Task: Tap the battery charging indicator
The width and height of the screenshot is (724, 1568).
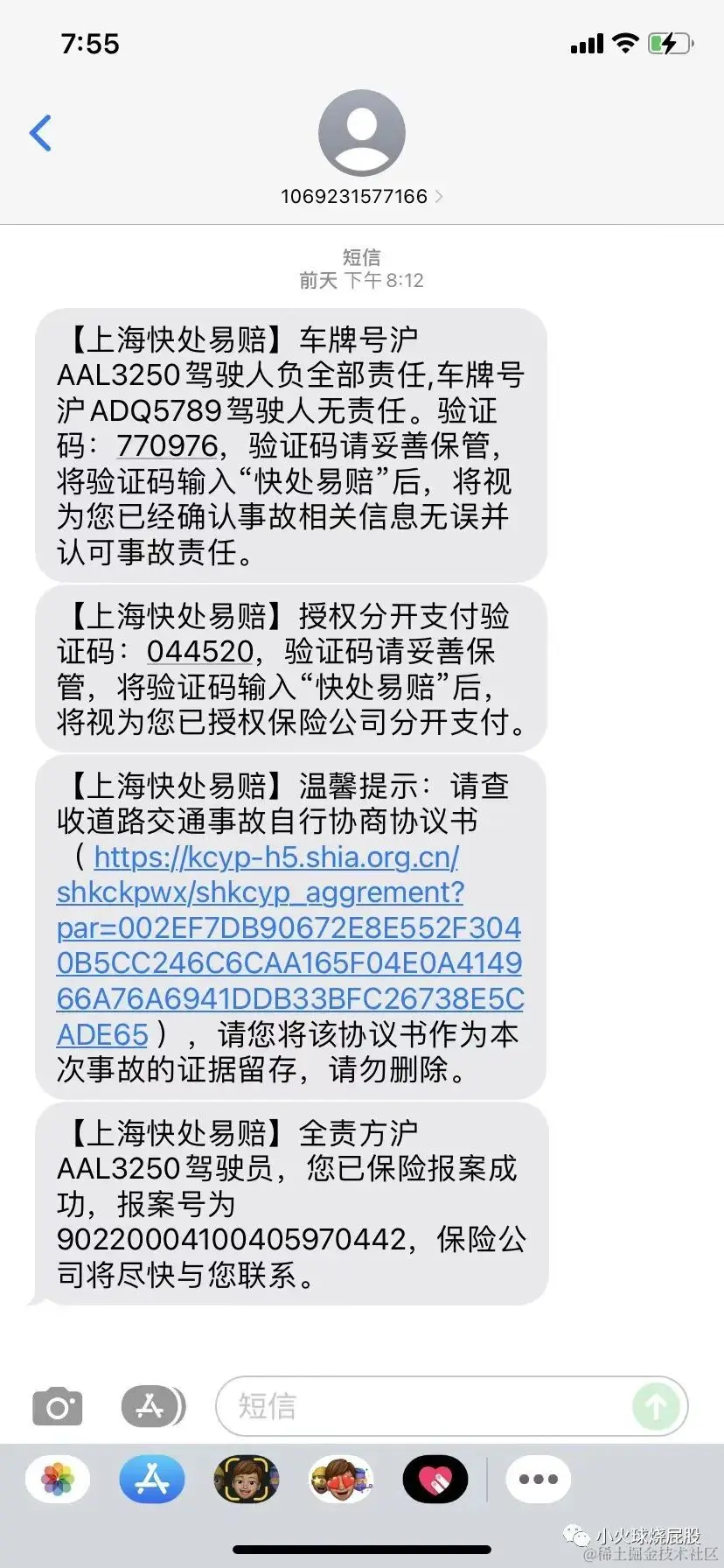Action: pyautogui.click(x=669, y=42)
